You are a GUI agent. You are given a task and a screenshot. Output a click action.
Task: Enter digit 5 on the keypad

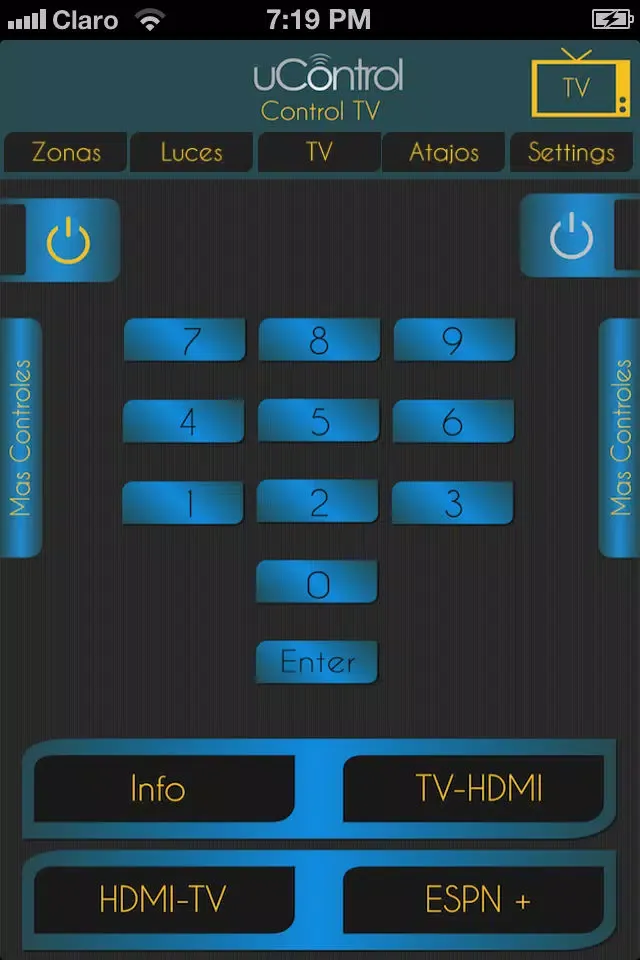point(319,421)
